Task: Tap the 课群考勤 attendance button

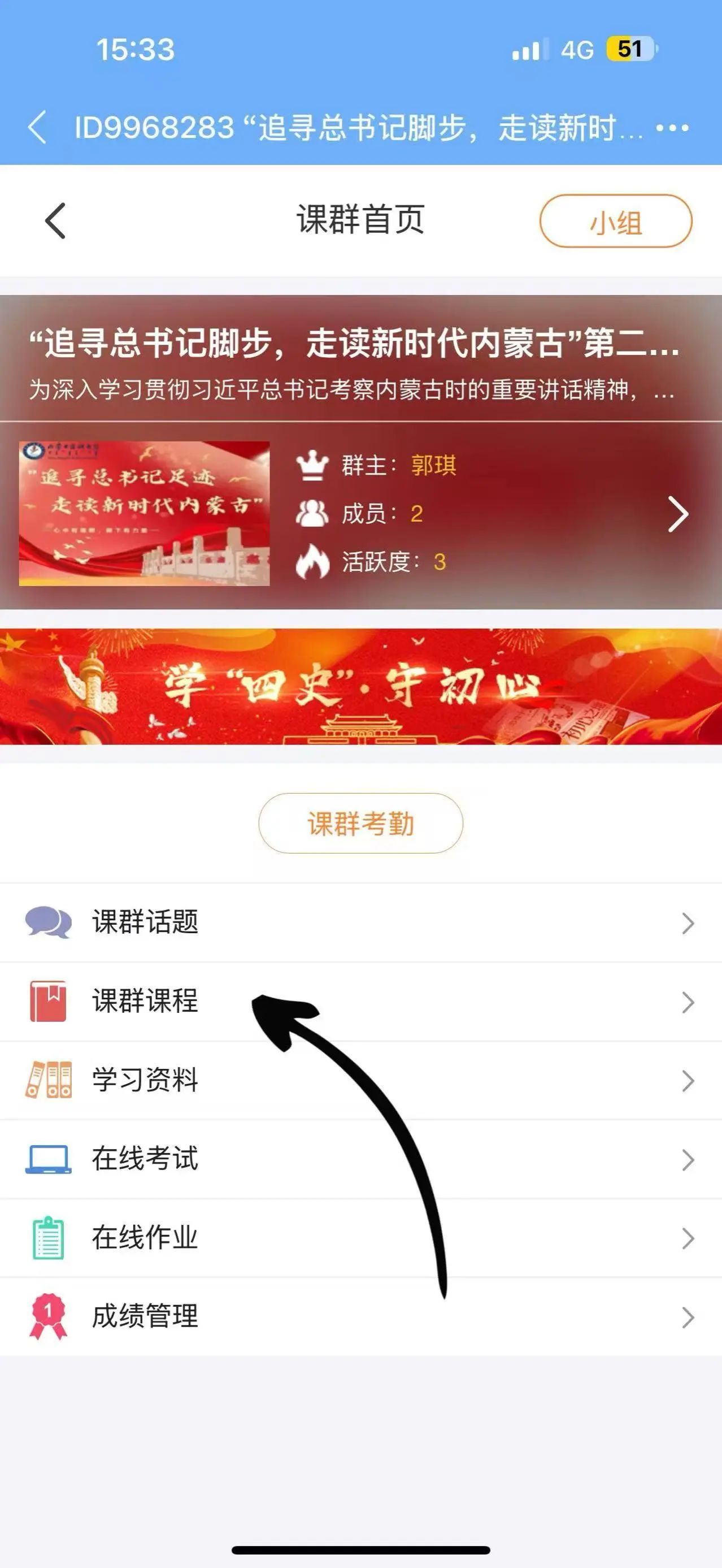Action: [x=360, y=824]
